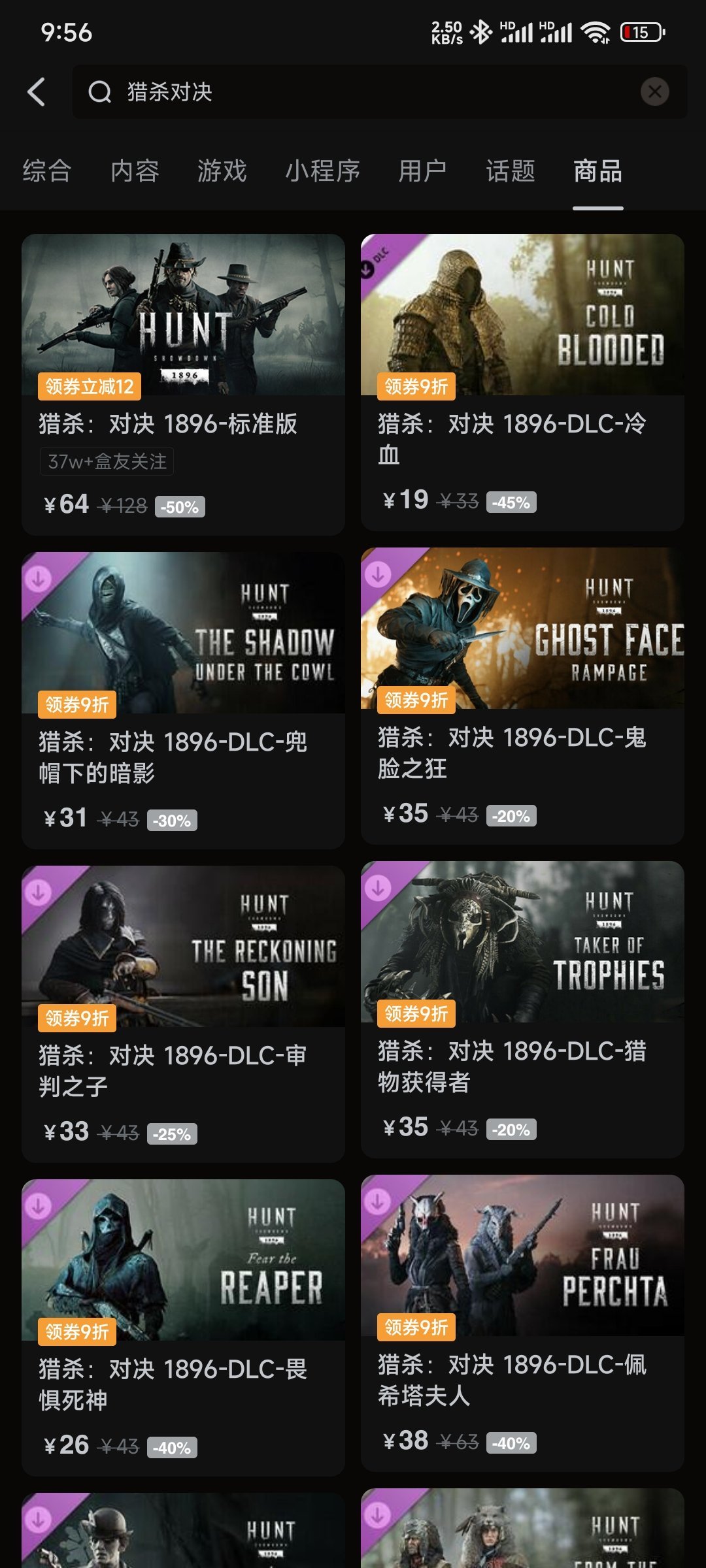Open the DLC-鬼脸之狂 Ghost Face card
The image size is (706, 1568).
click(522, 696)
